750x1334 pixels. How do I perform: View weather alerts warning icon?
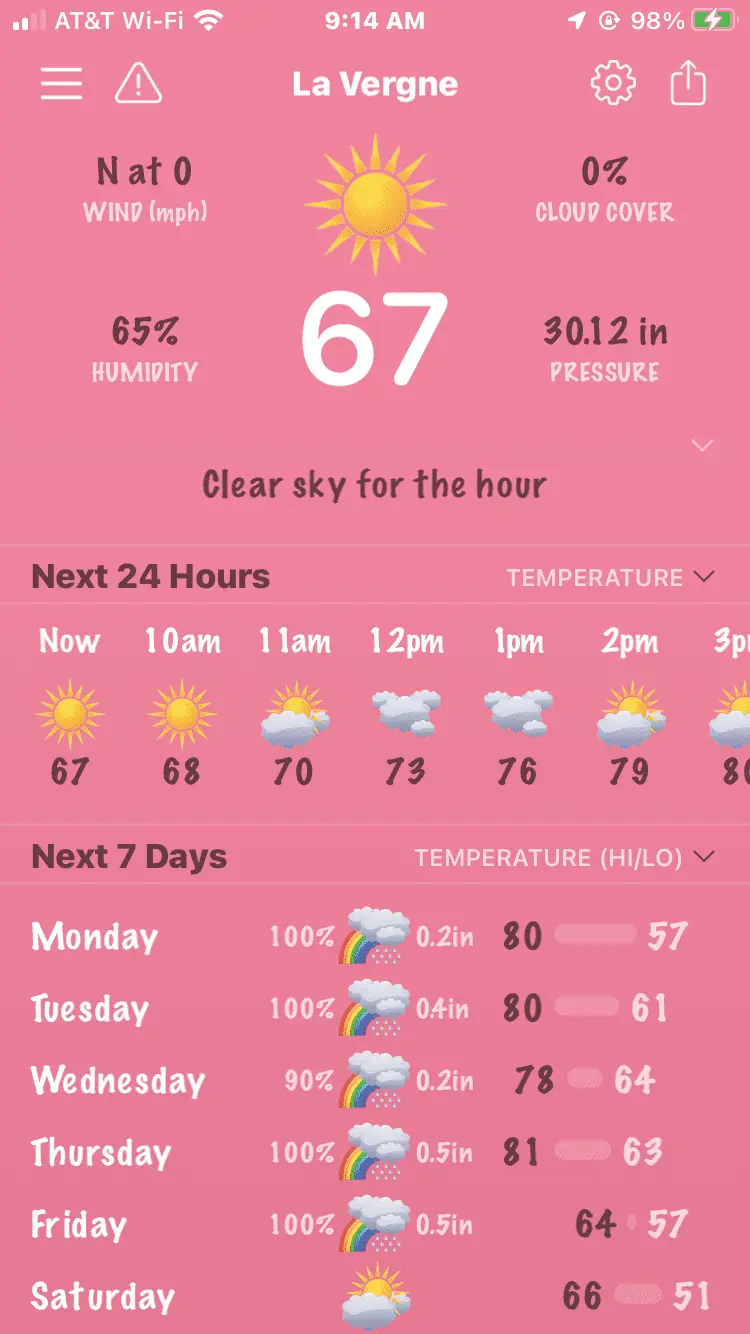coord(139,84)
